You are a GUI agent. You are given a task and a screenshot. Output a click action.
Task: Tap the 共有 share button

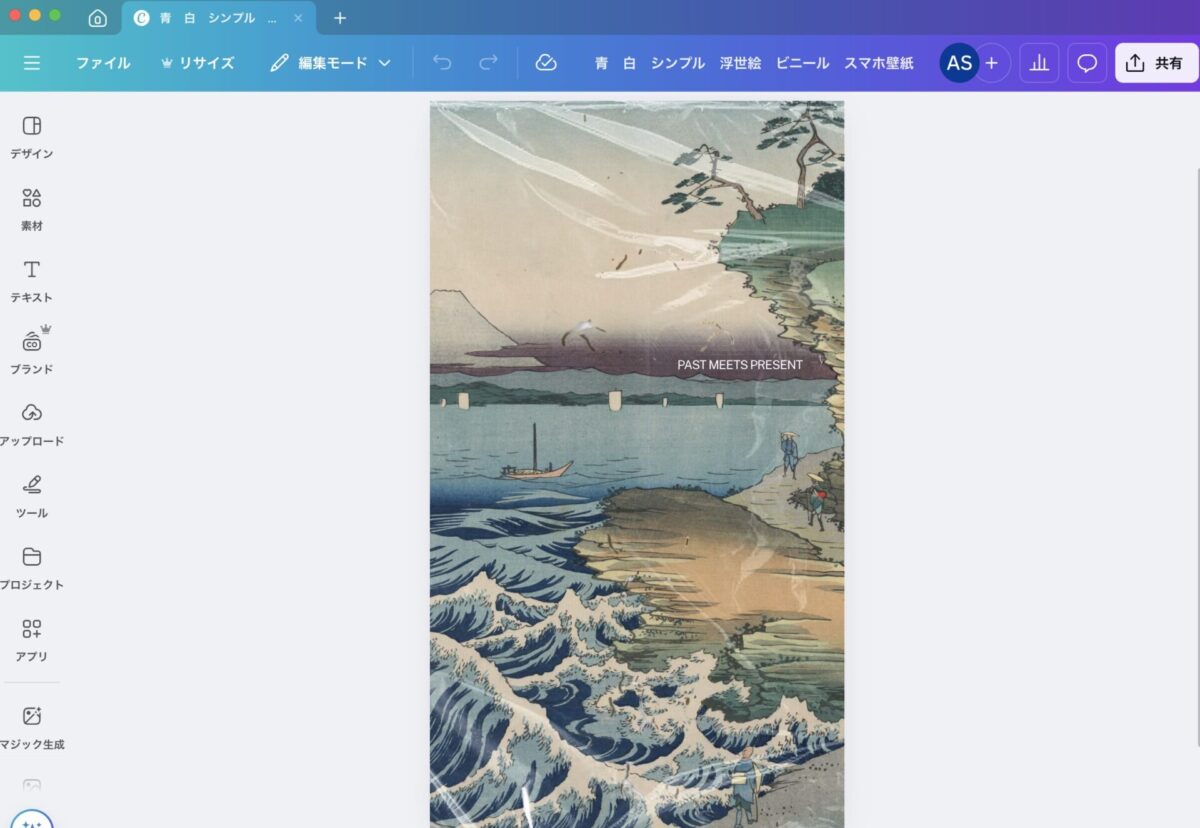pyautogui.click(x=1156, y=63)
